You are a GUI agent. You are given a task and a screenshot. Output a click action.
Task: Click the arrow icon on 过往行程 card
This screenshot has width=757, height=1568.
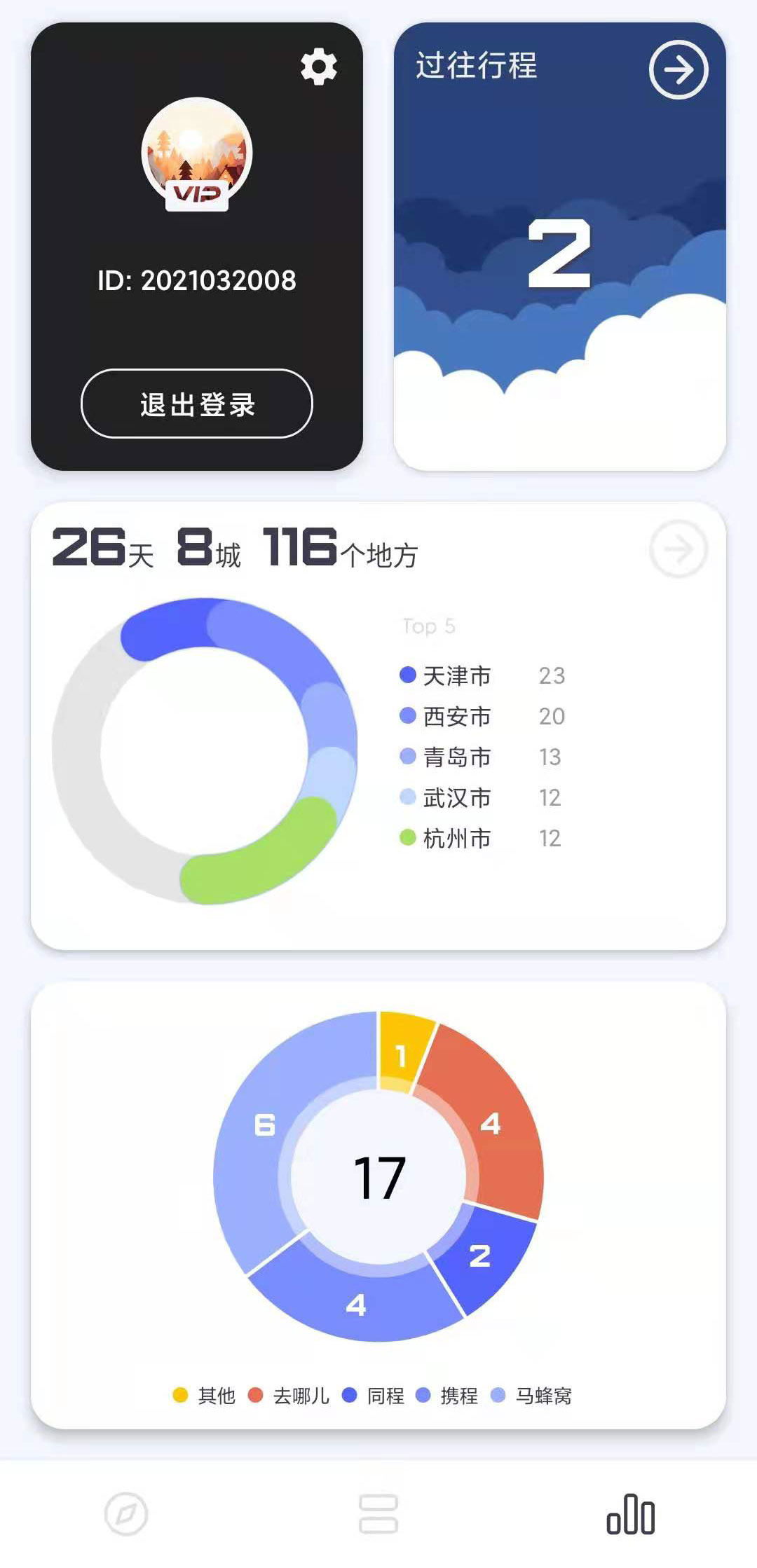tap(677, 70)
